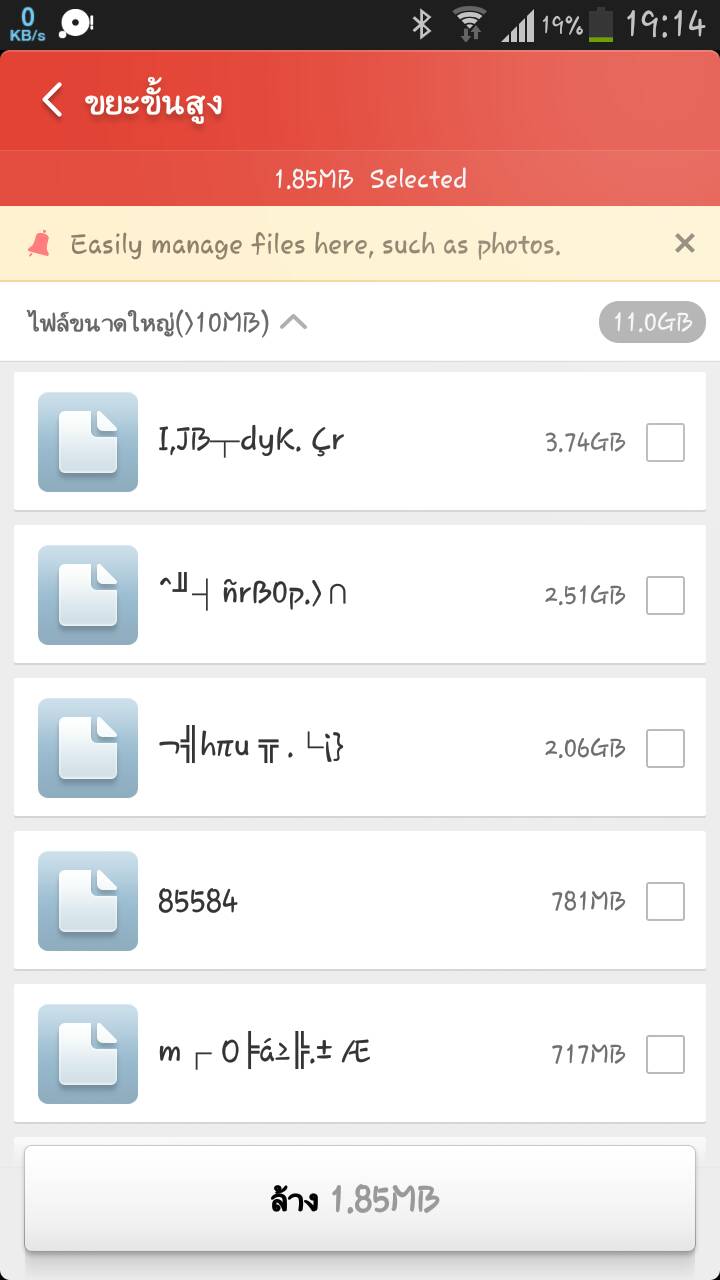
Task: Collapse the ไฟล์ขนาดใหญ่(>10MB) section
Action: click(293, 323)
